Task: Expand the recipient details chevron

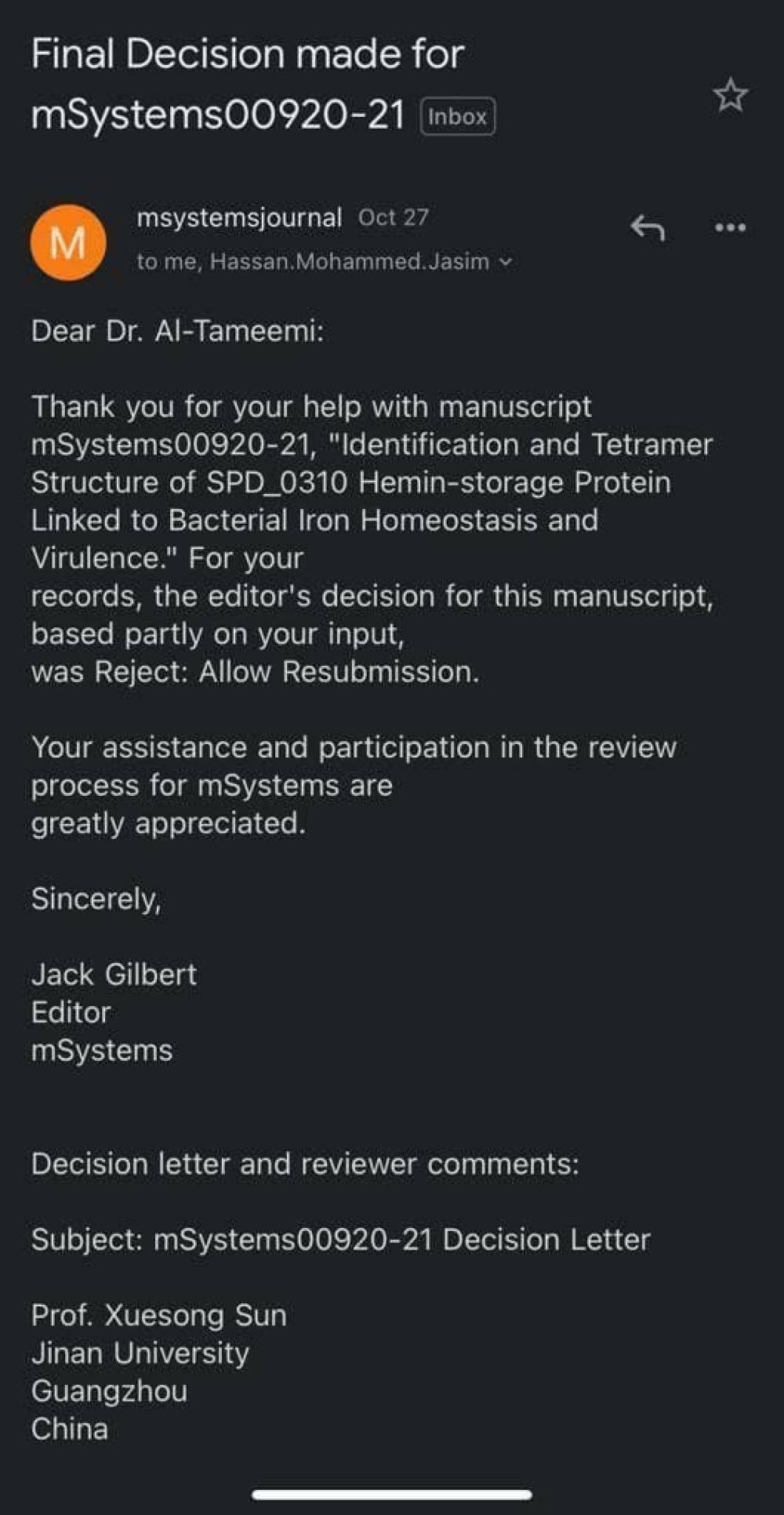Action: click(506, 262)
